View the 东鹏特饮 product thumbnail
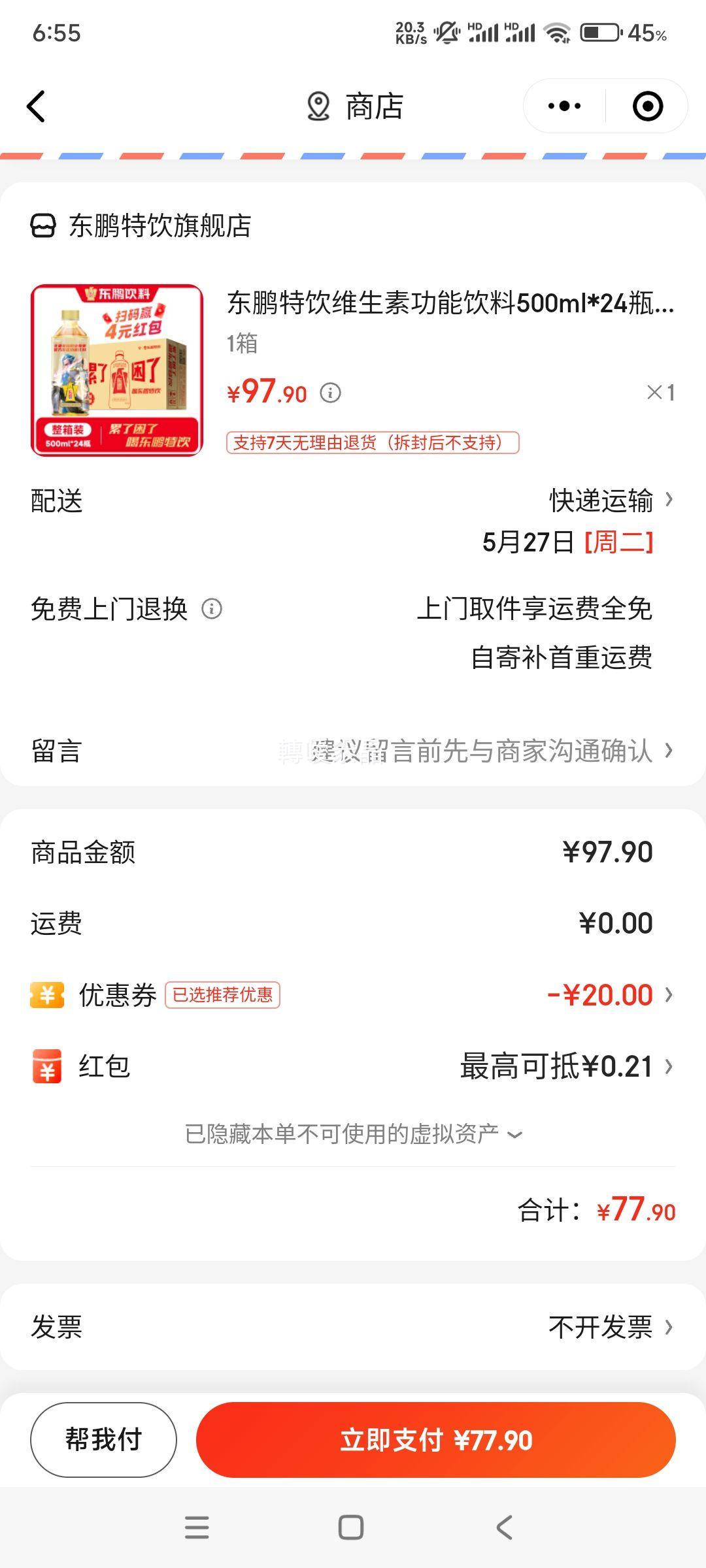 [117, 370]
